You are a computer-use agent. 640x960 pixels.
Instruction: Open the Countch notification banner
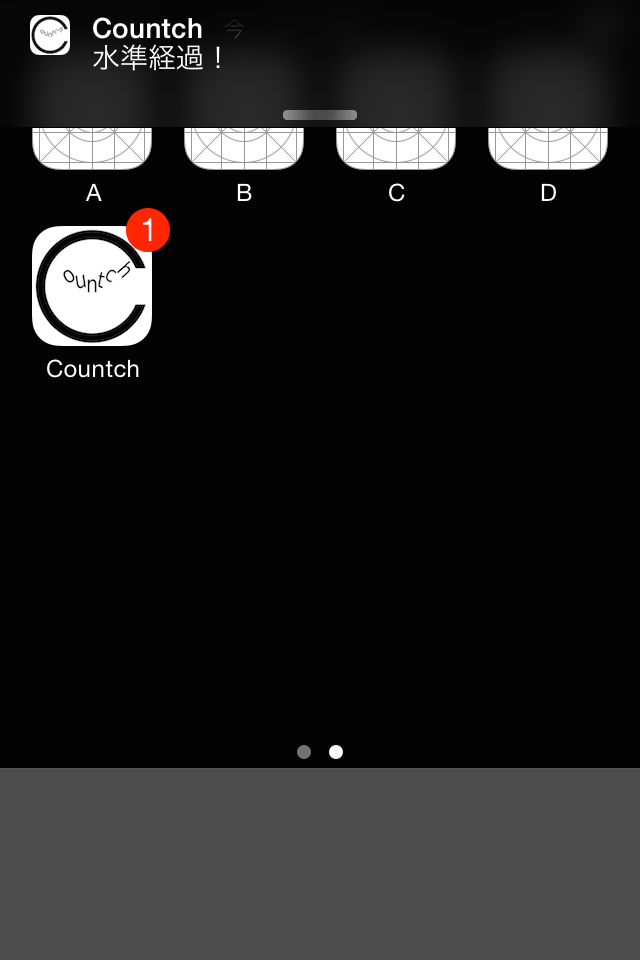[320, 45]
